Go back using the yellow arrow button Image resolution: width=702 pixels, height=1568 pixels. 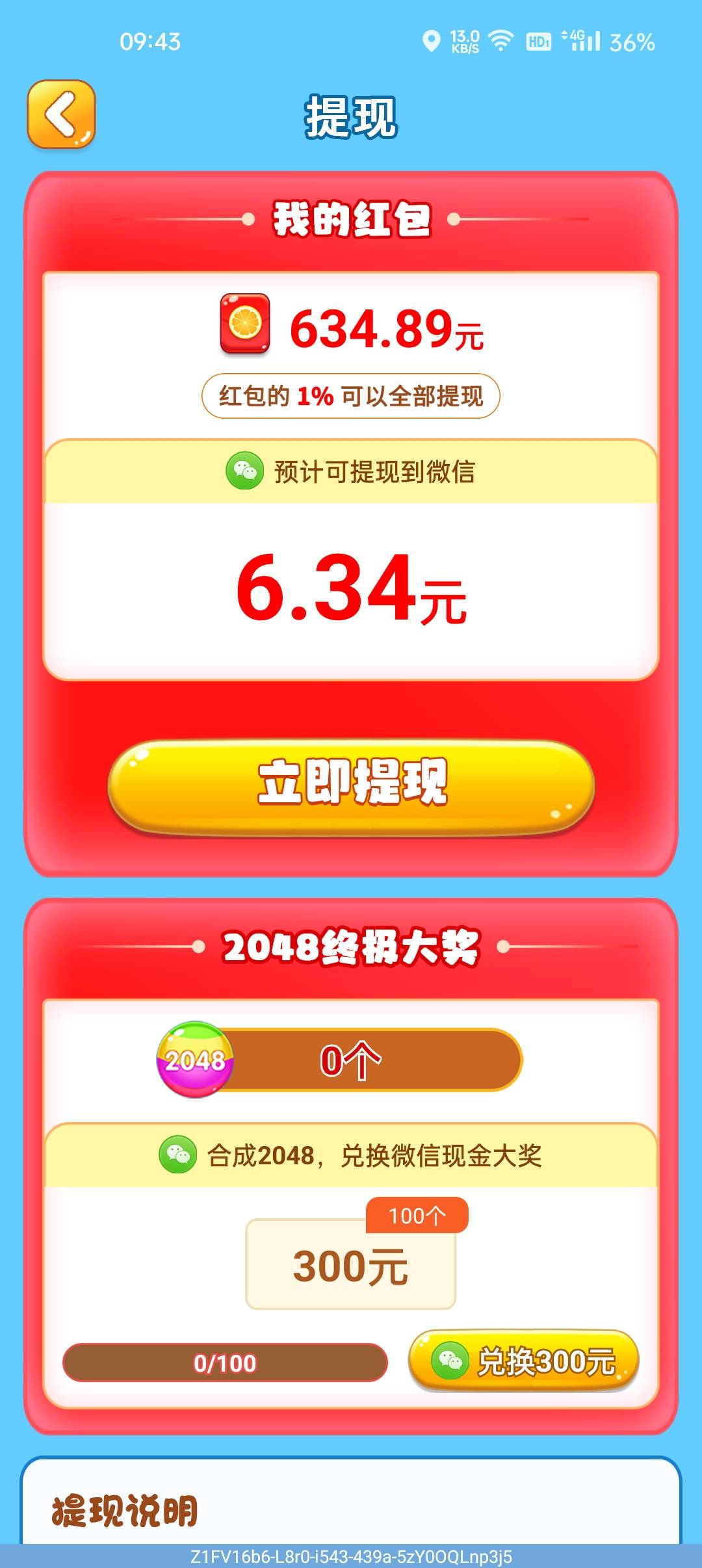(61, 115)
